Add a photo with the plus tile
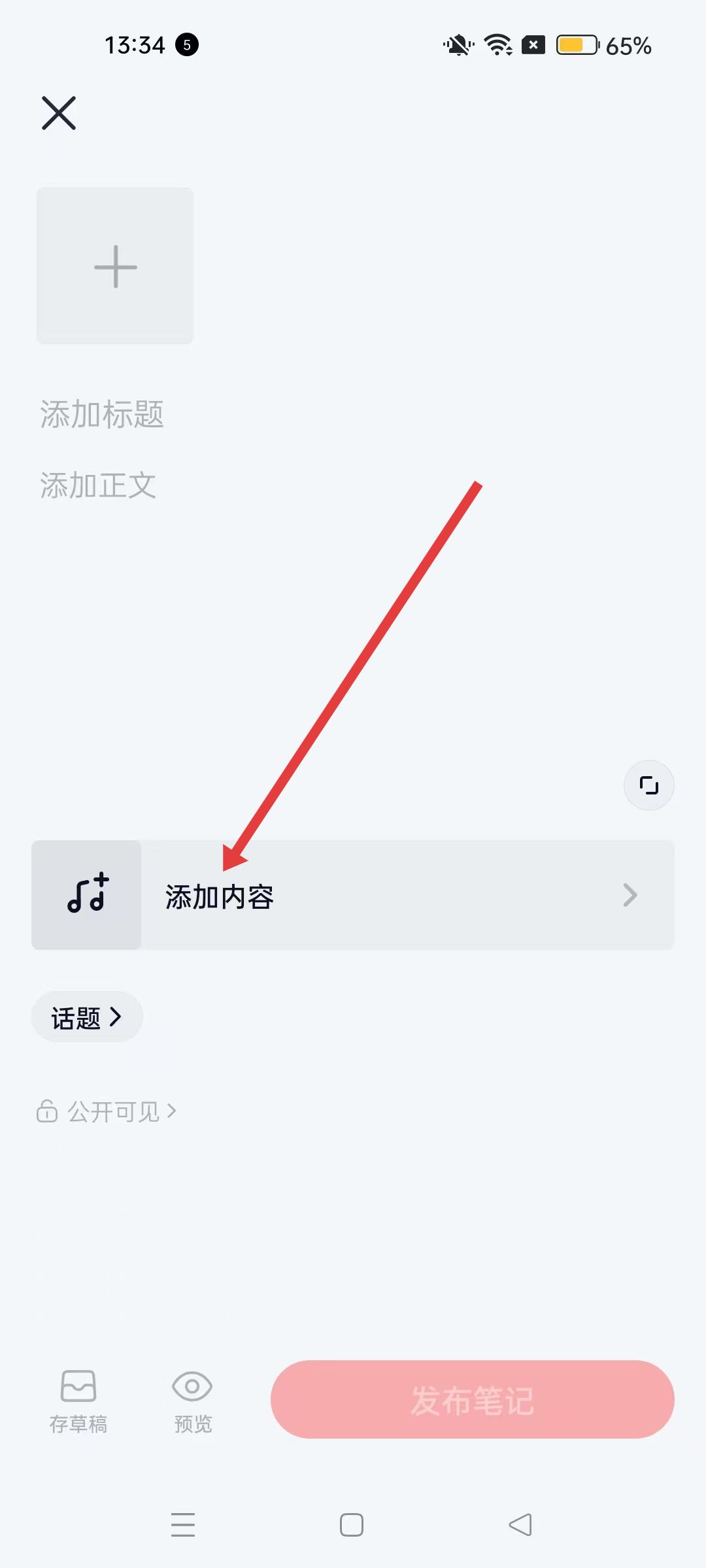The image size is (706, 1568). [115, 266]
